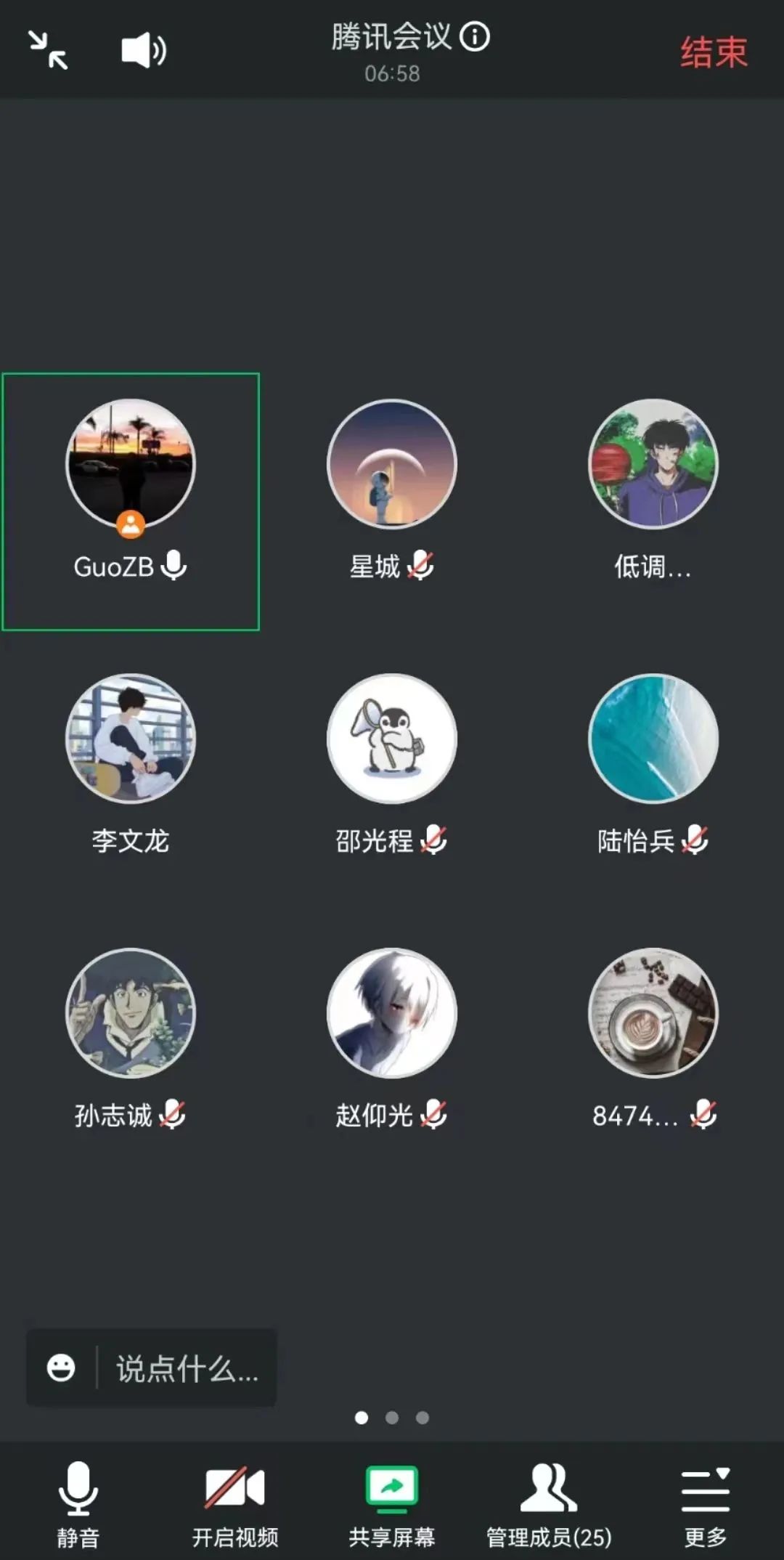Screen dimensions: 784x1560
Task: Type in the 说点什么 chat box
Action: coord(187,1369)
